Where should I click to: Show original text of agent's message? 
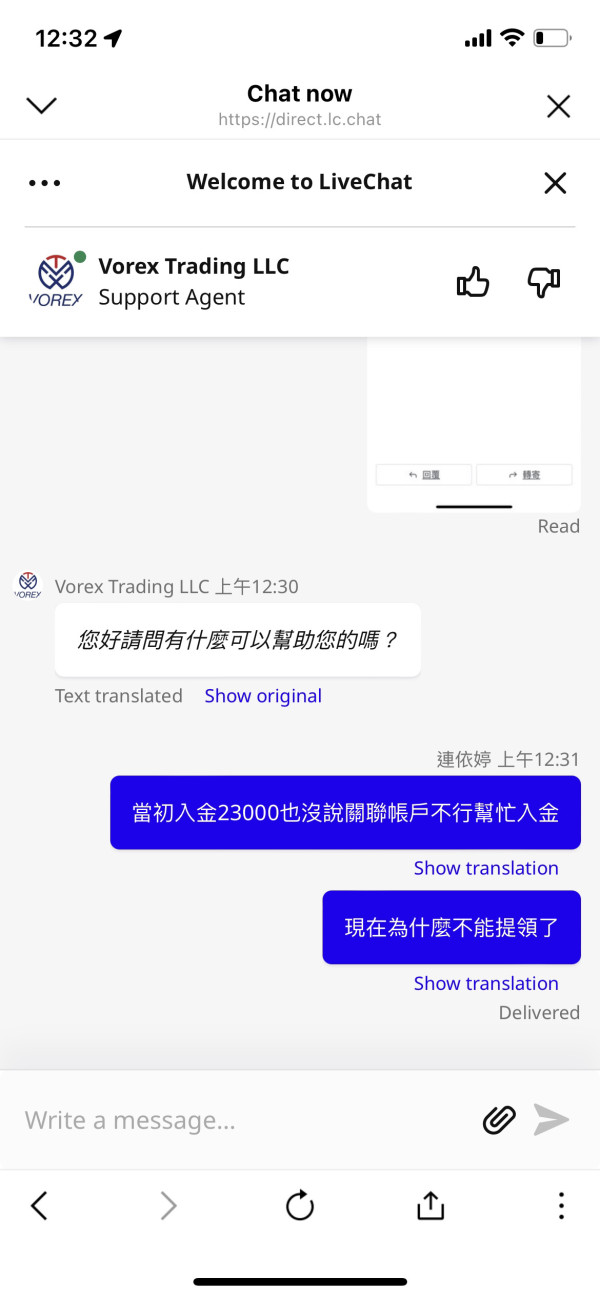pos(263,696)
